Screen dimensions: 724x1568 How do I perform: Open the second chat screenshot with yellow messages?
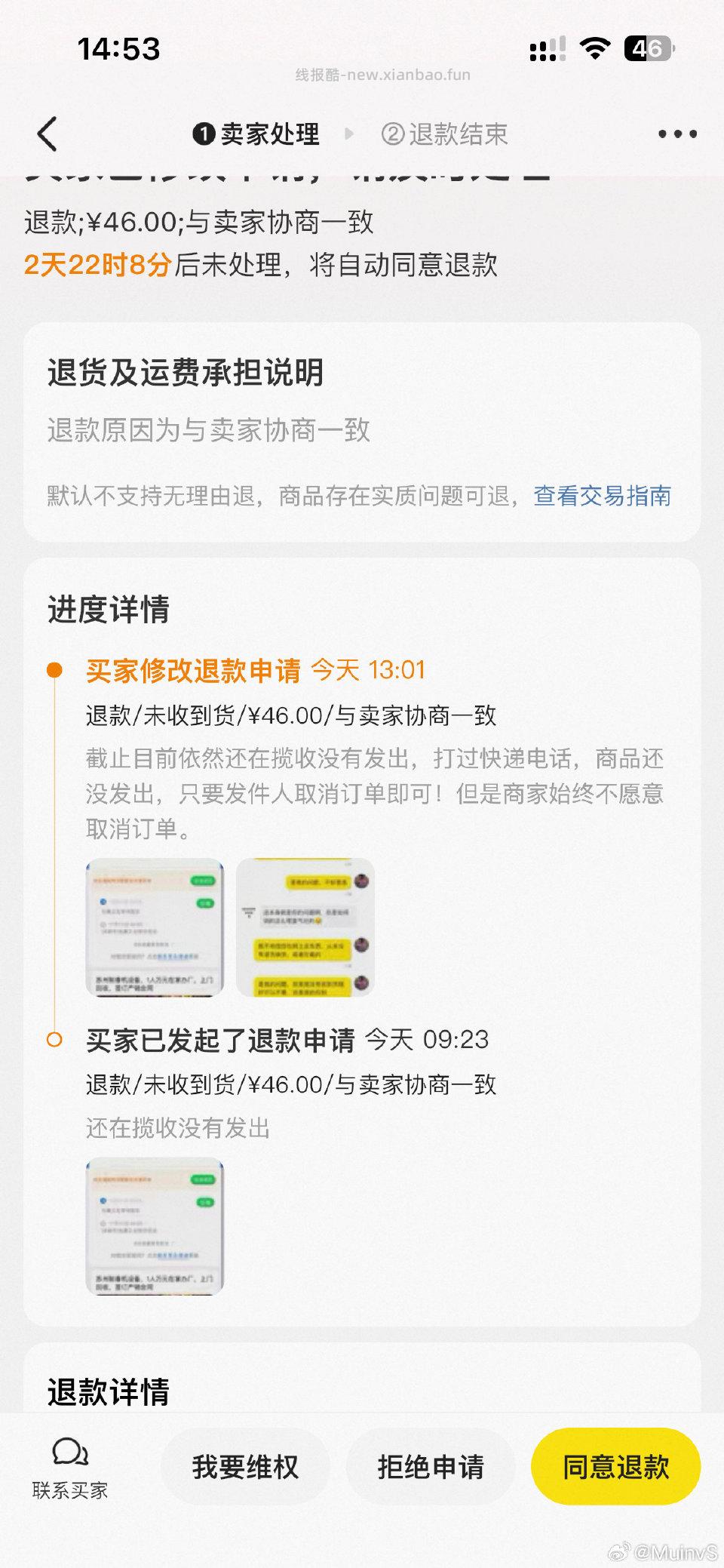point(305,927)
